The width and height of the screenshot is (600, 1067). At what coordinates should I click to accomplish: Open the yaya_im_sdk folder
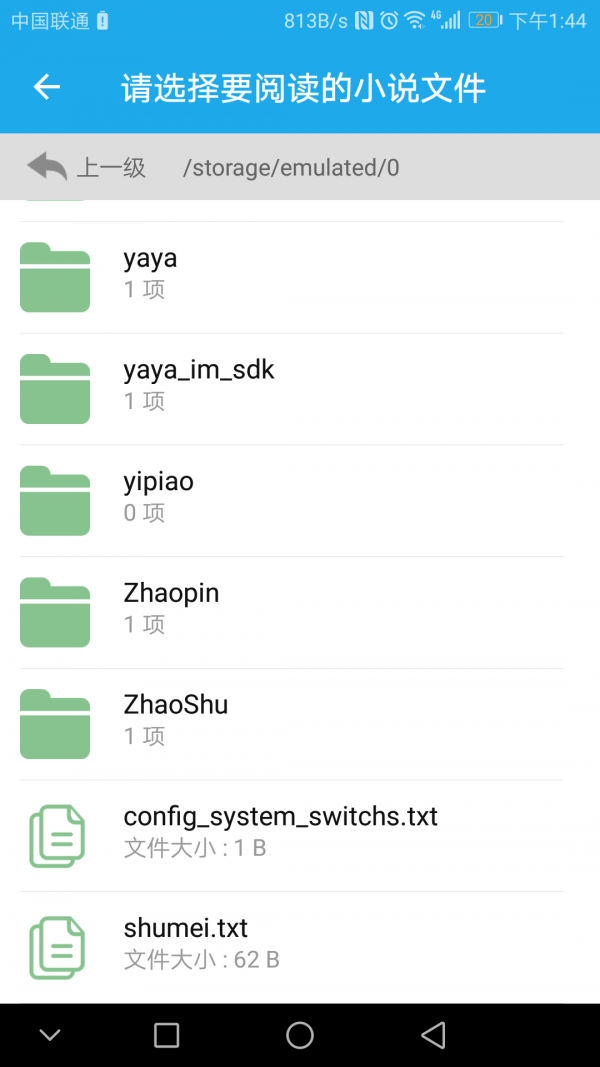point(290,388)
